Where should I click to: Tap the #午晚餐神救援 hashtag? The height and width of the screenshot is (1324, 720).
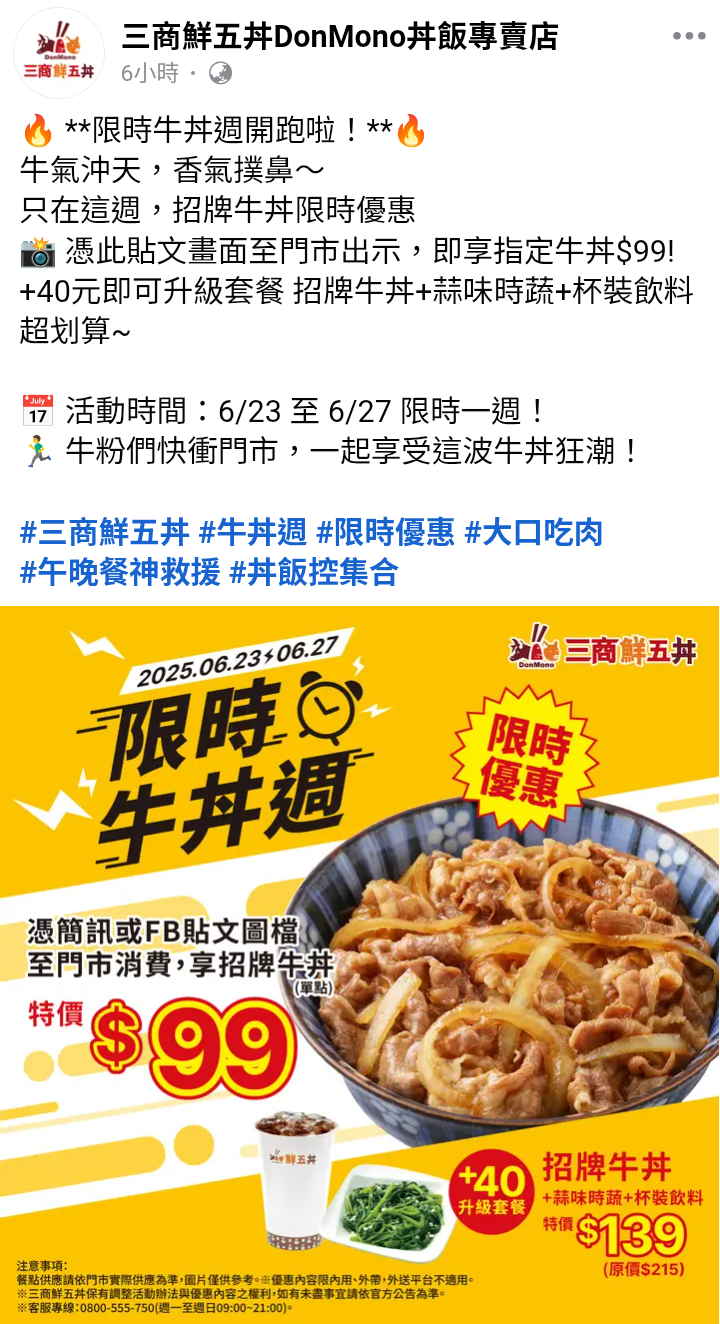[x=119, y=572]
